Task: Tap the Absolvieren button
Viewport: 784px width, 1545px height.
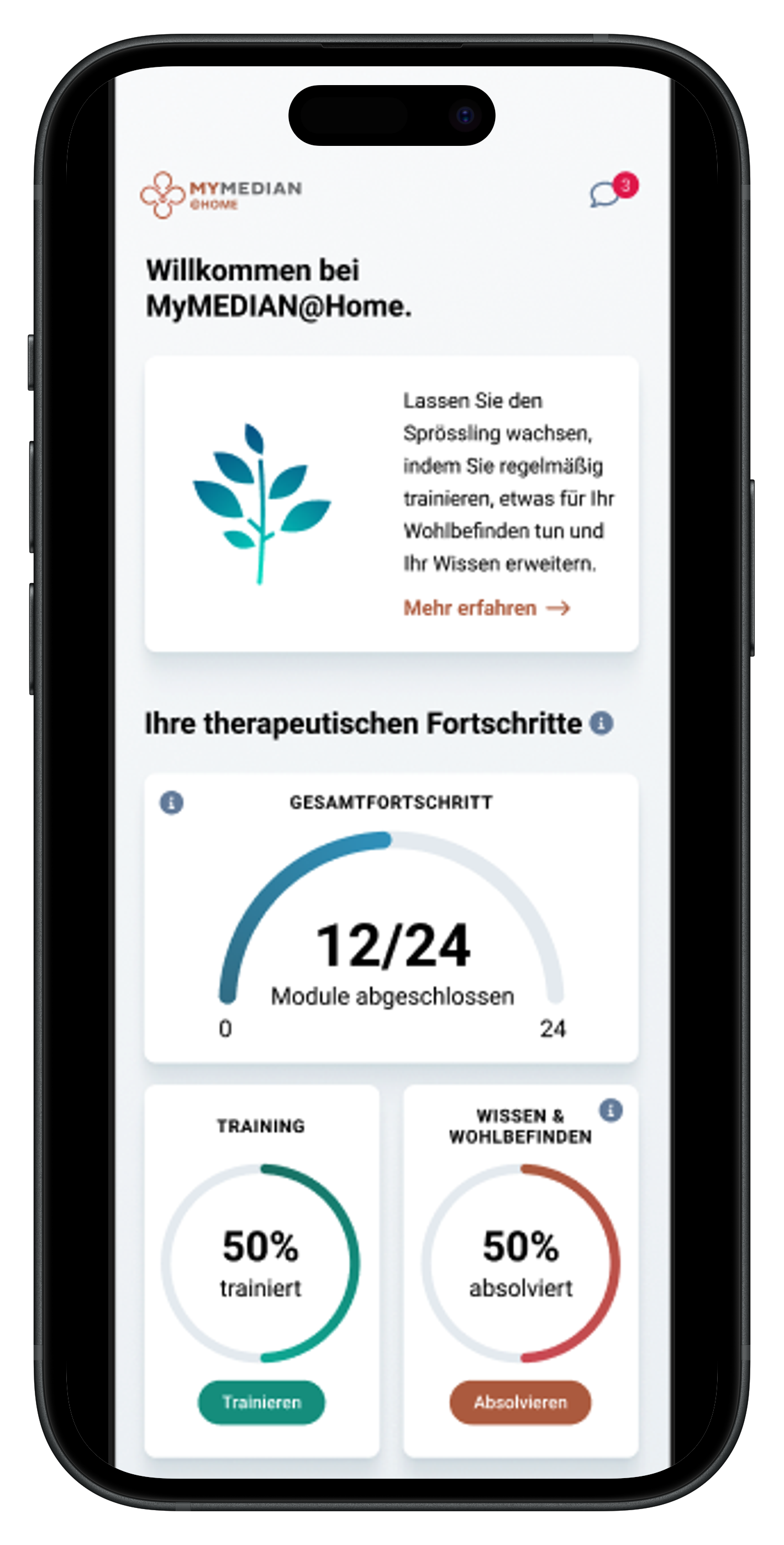Action: (x=520, y=1402)
